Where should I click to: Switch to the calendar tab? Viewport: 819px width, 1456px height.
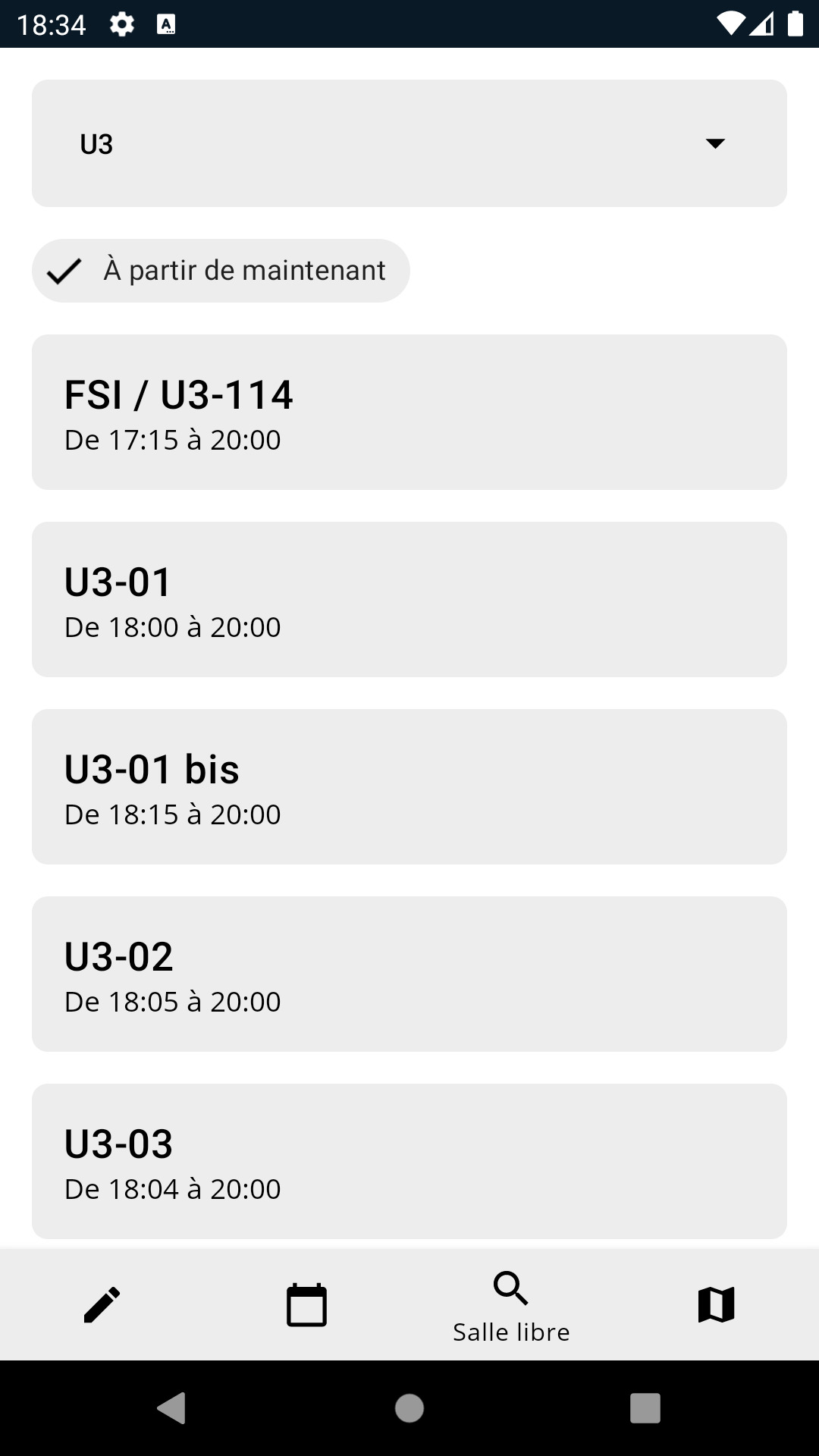pyautogui.click(x=307, y=1305)
